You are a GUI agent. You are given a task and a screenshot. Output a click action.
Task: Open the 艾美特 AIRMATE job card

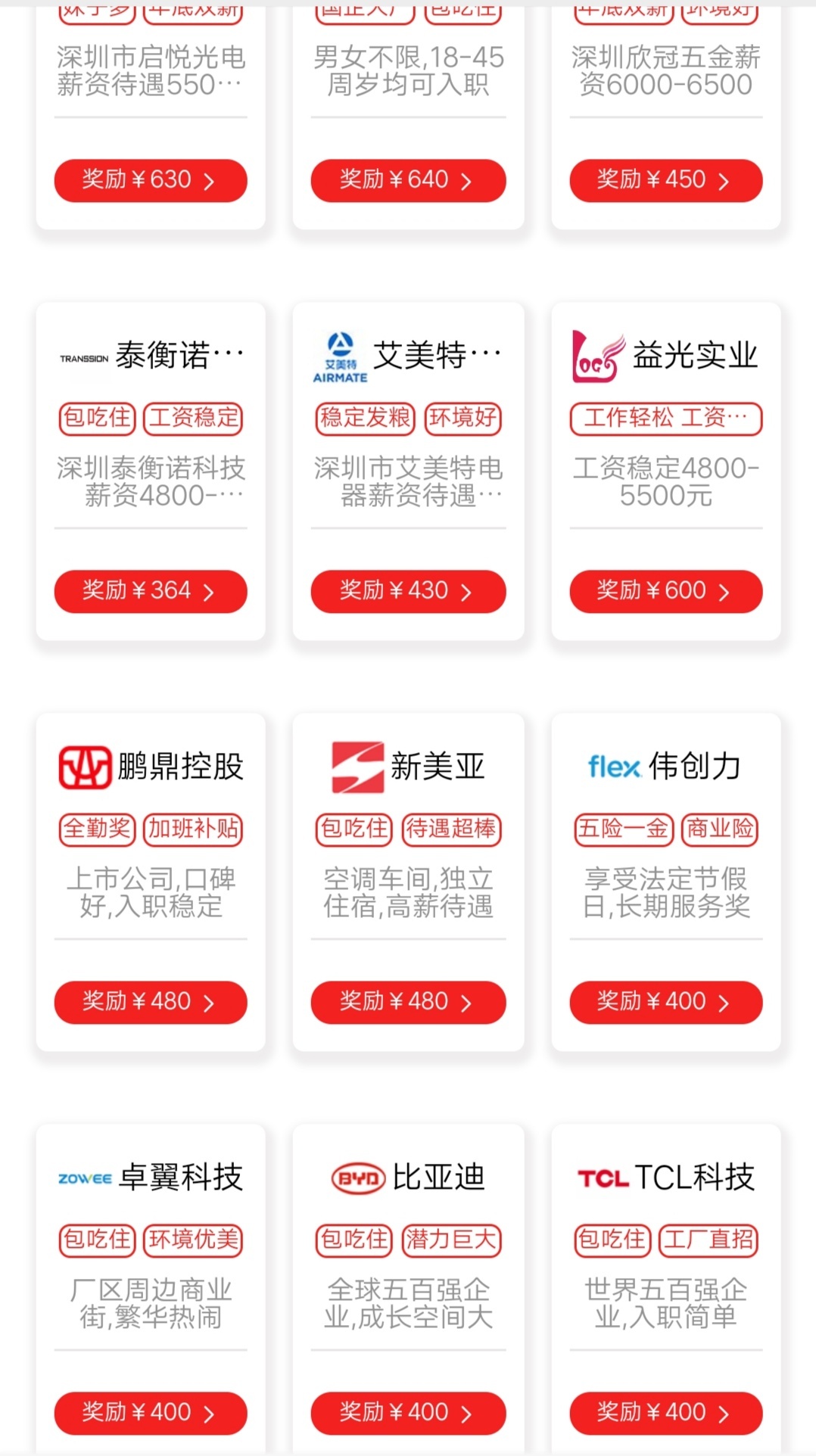tap(408, 471)
